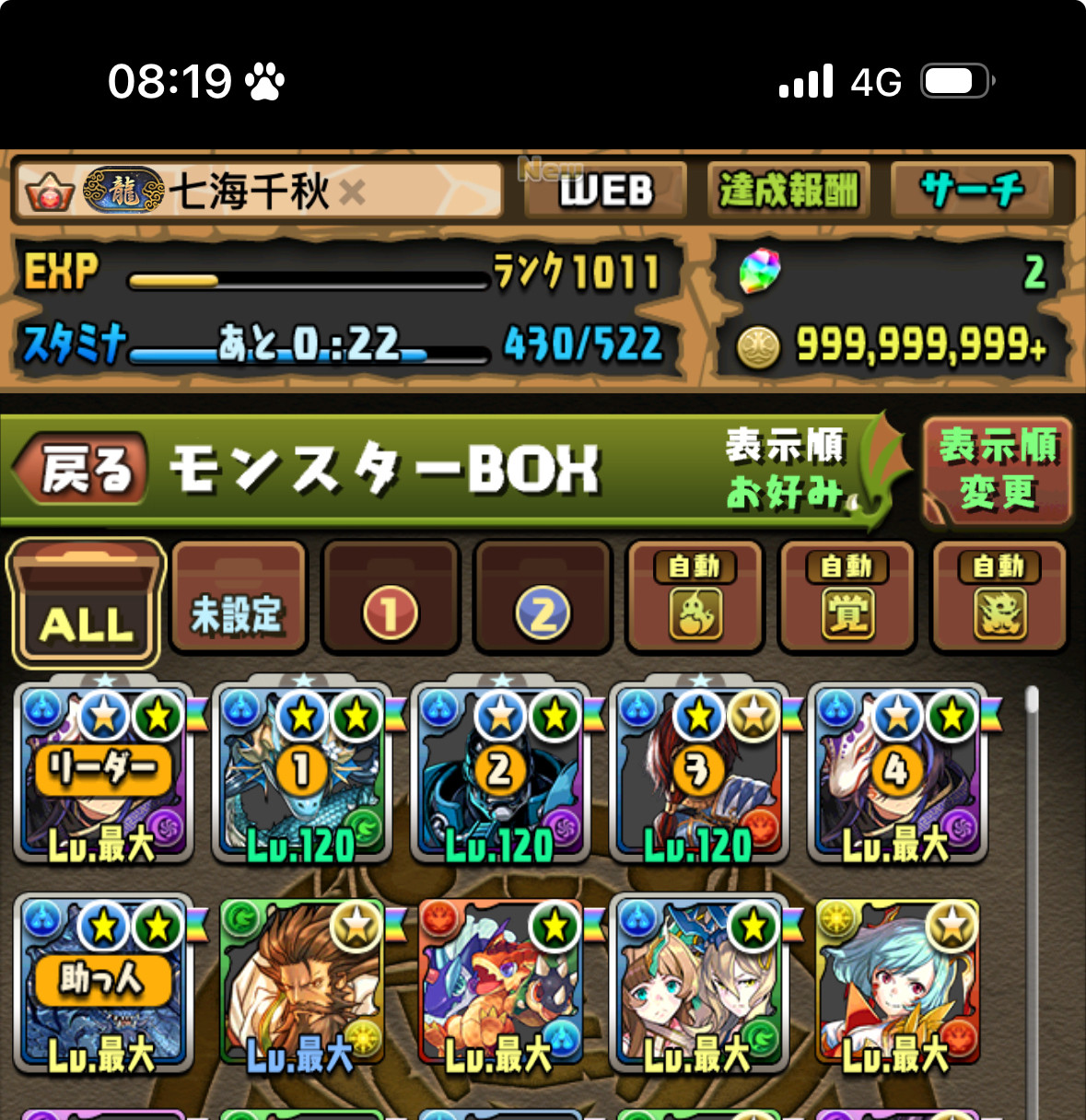Open the 自動 覚 awakening tab
Image resolution: width=1086 pixels, height=1120 pixels.
[x=847, y=599]
